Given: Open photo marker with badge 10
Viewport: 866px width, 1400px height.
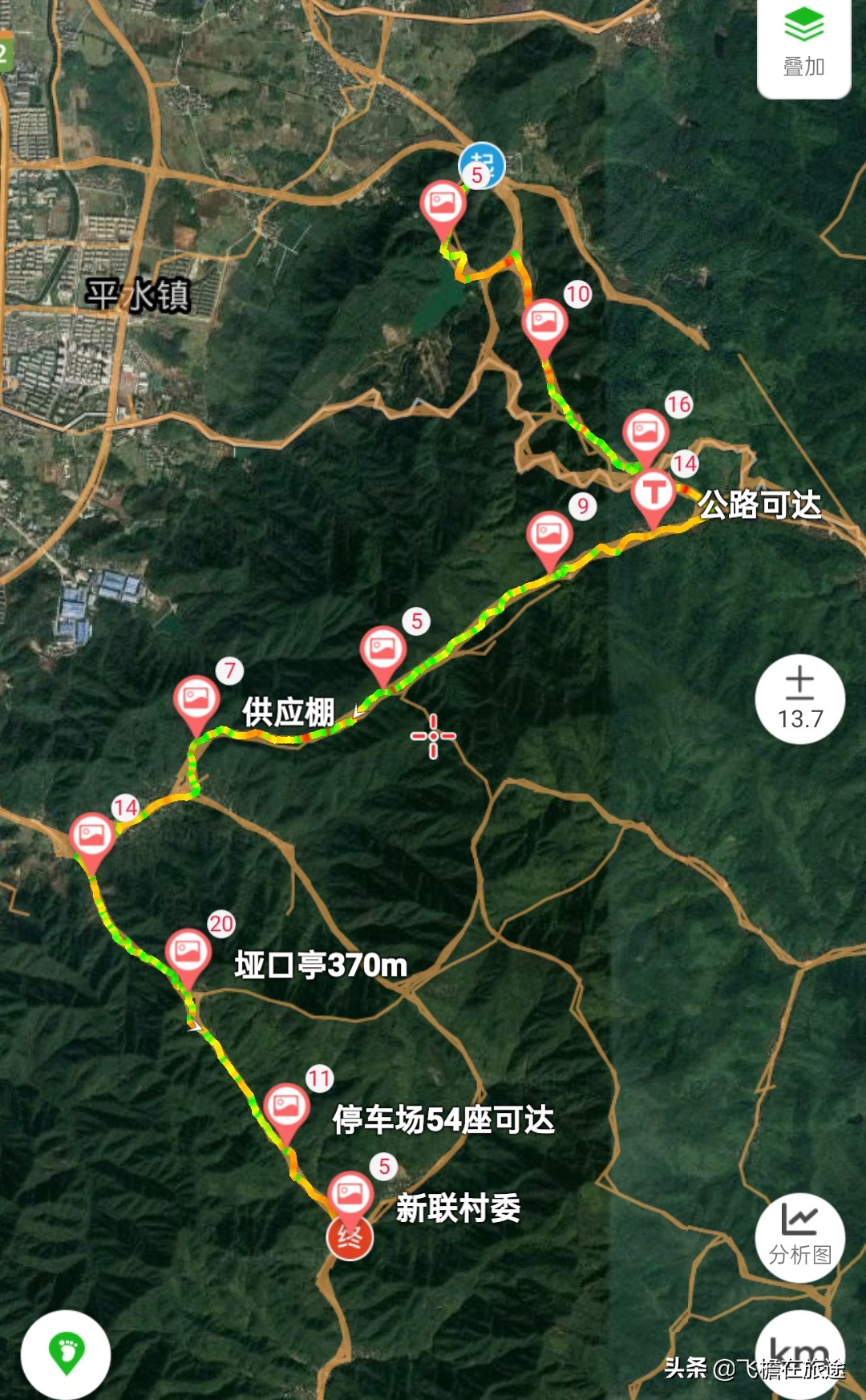Looking at the screenshot, I should click(545, 322).
